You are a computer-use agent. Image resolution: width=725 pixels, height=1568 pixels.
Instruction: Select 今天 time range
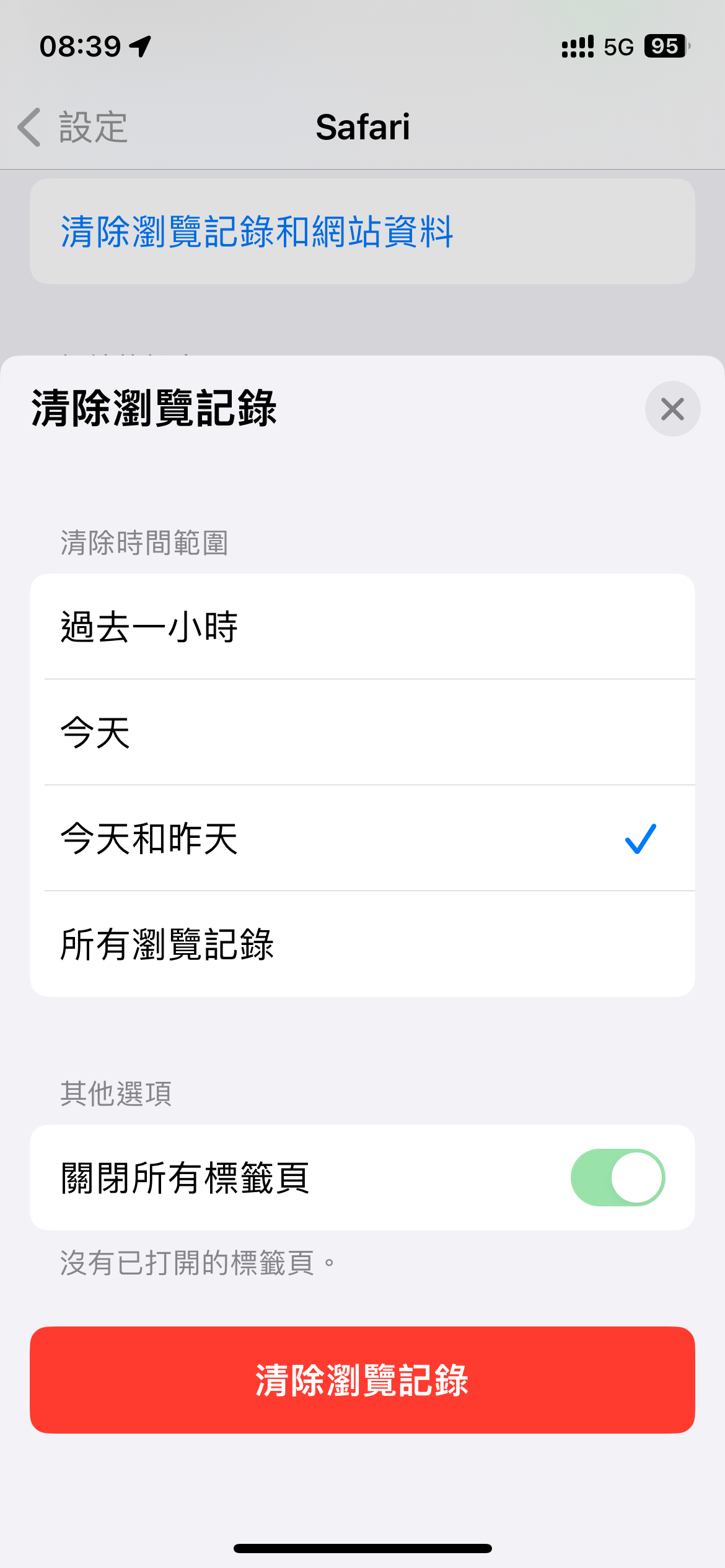tap(362, 733)
